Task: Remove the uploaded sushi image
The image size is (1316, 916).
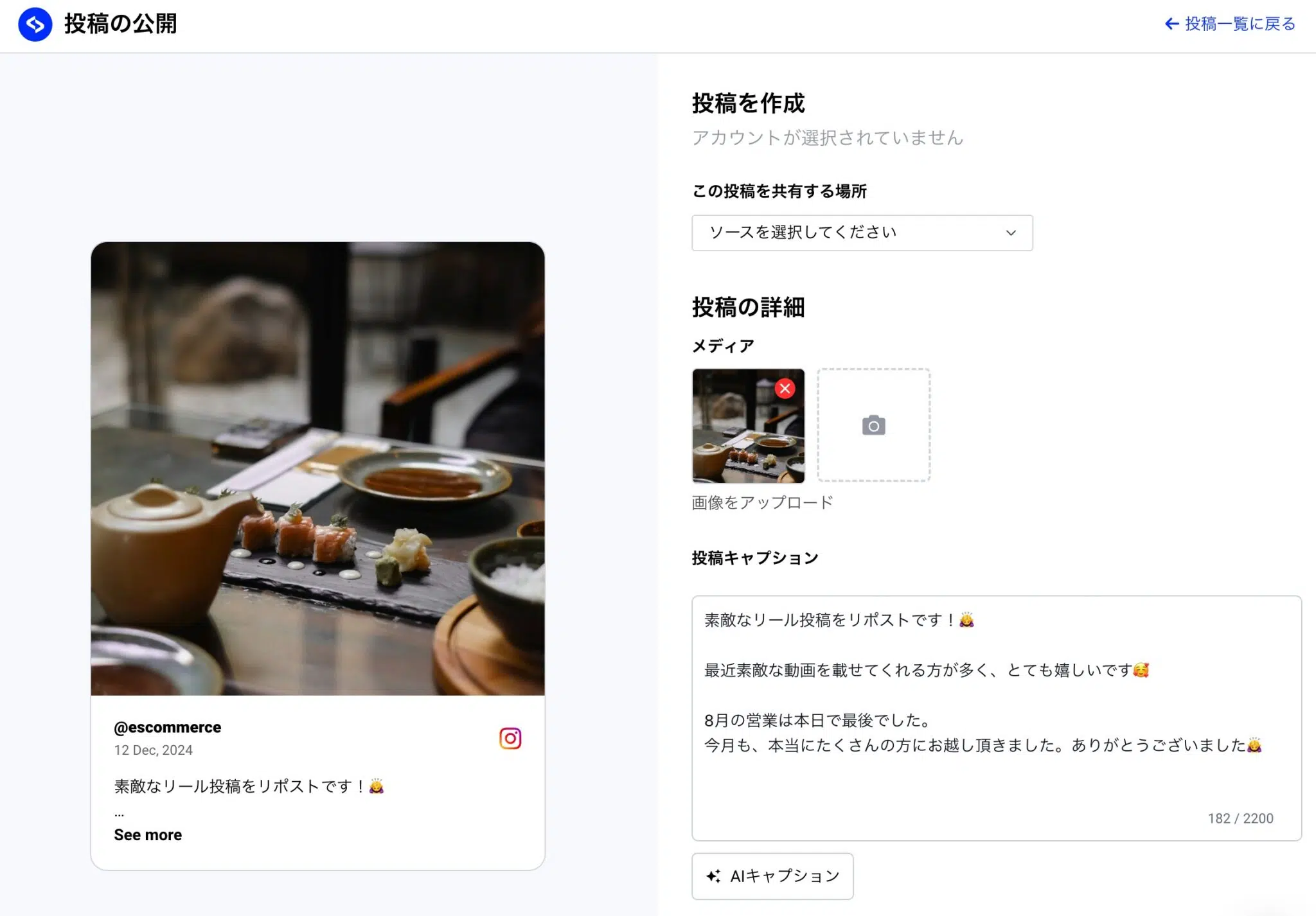Action: pos(785,389)
